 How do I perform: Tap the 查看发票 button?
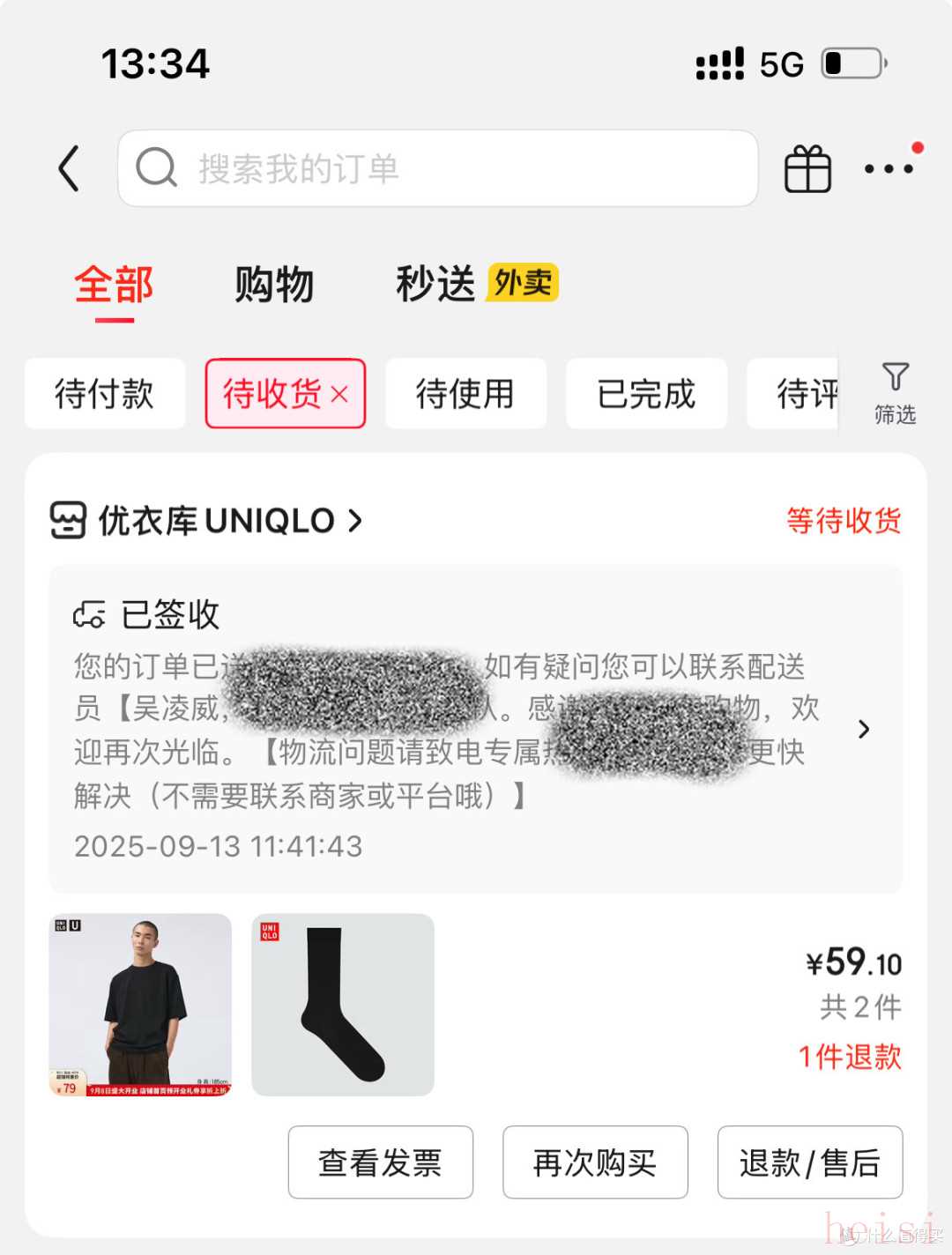380,1162
